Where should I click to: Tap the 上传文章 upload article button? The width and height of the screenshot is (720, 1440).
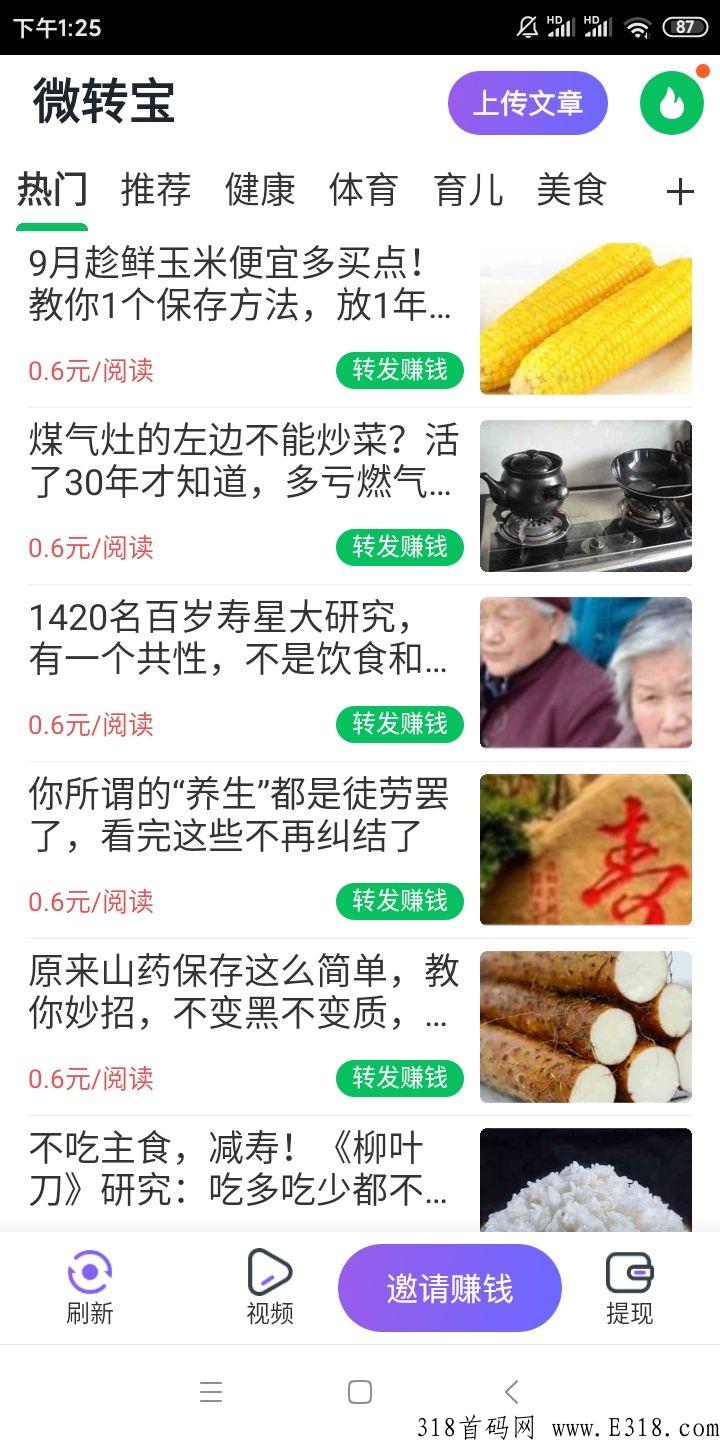point(528,103)
